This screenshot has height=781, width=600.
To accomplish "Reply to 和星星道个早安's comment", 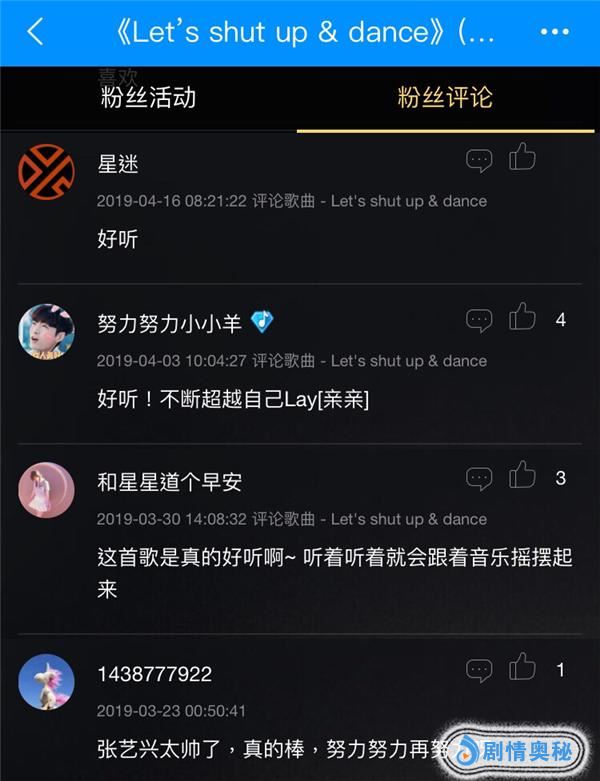I will [479, 478].
